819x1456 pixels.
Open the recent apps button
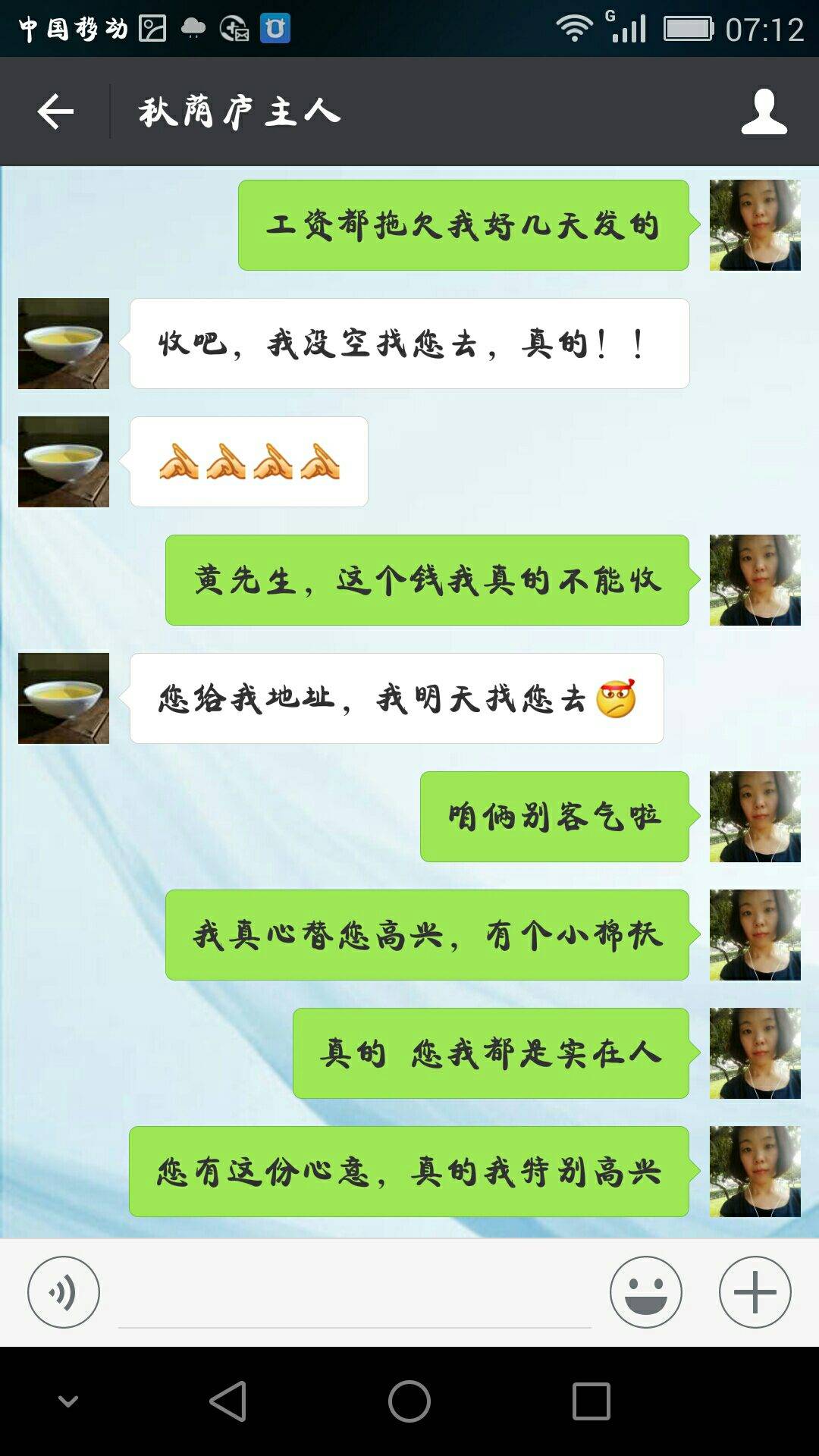point(591,1401)
